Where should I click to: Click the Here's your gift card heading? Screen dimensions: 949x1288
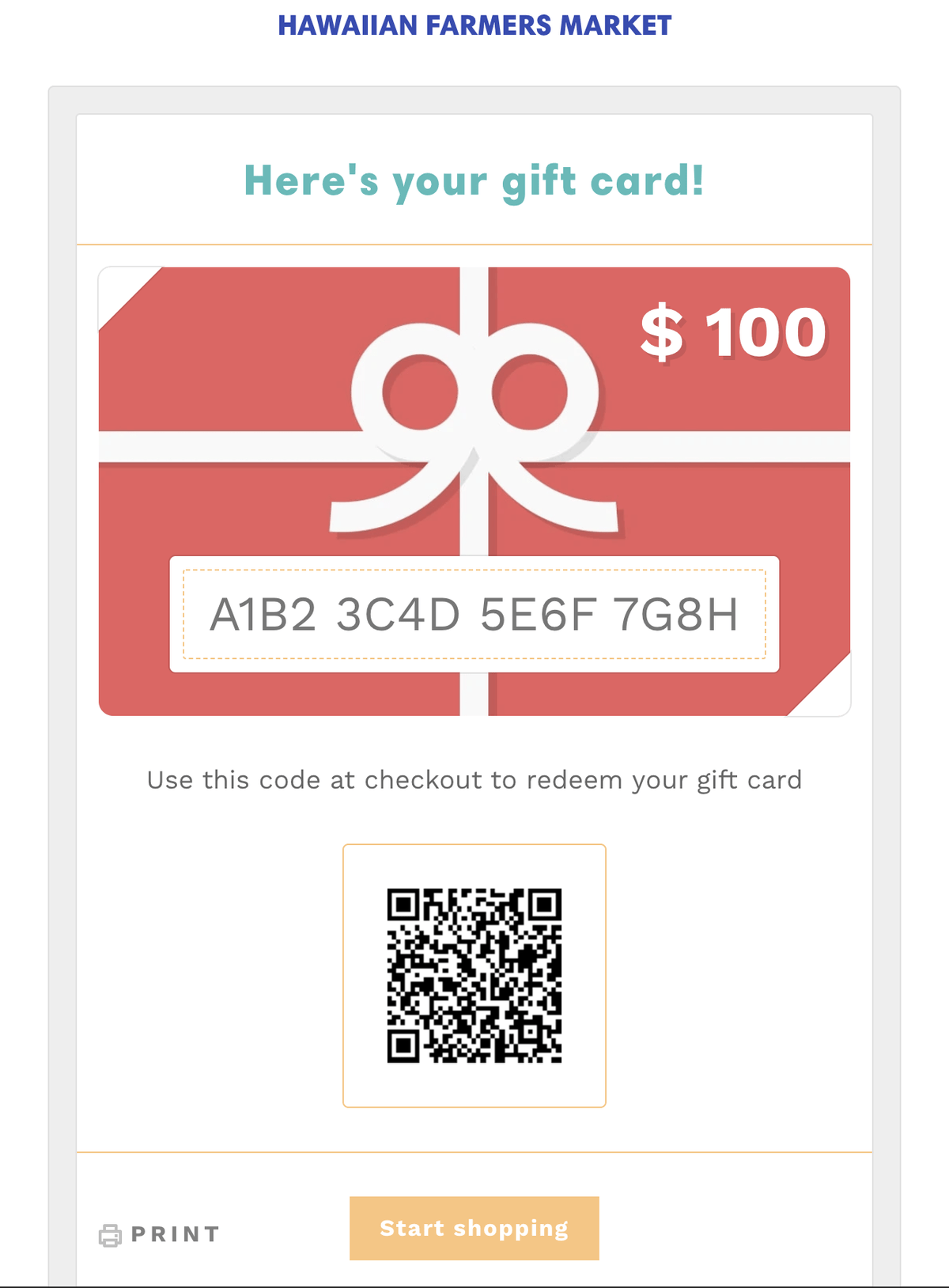click(475, 180)
